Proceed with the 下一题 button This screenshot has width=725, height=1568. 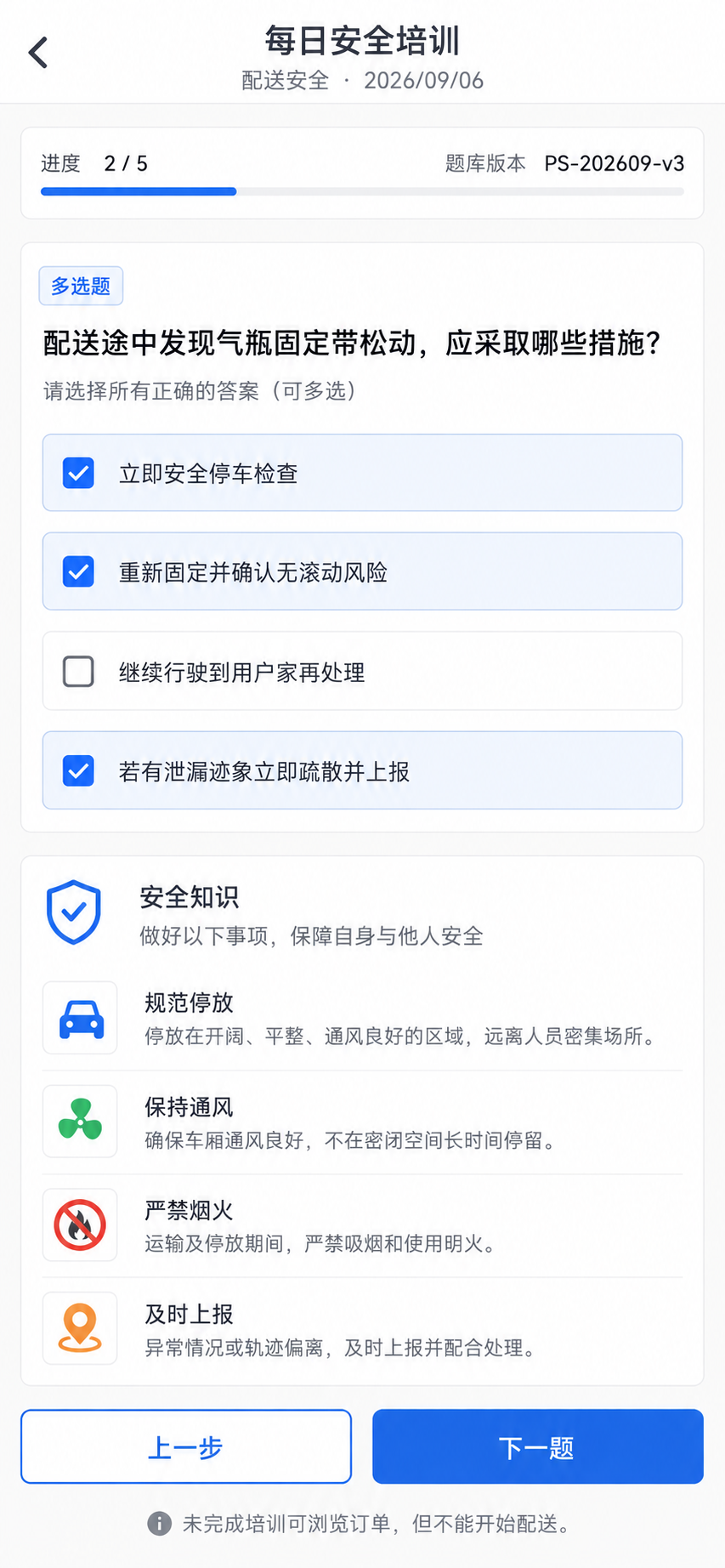coord(538,1446)
